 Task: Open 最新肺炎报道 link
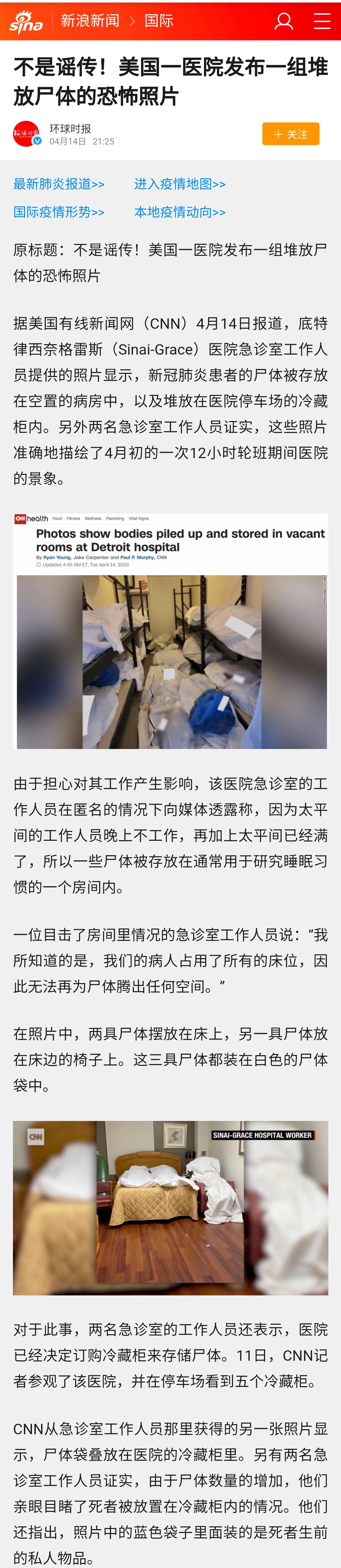(x=59, y=184)
